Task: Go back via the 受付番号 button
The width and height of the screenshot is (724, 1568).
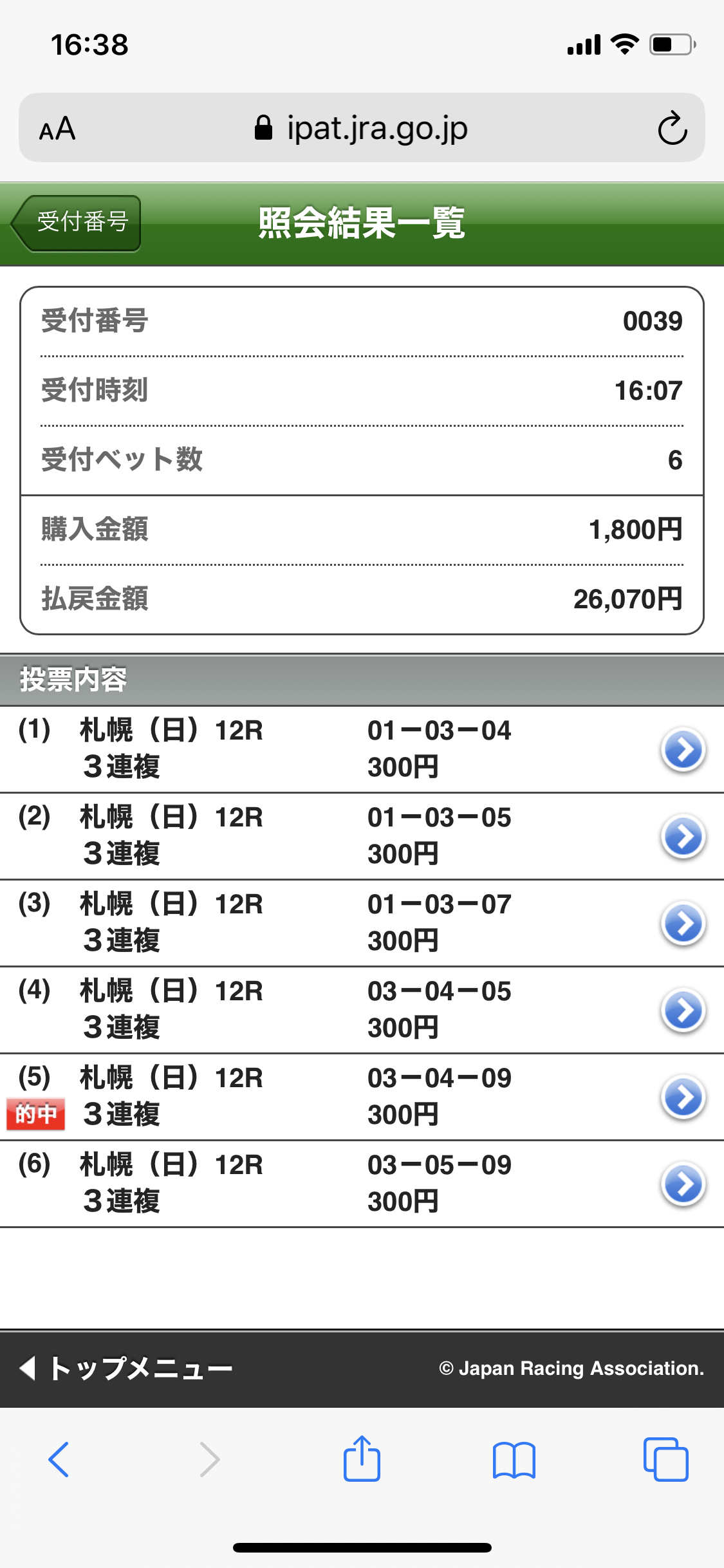Action: pos(77,223)
